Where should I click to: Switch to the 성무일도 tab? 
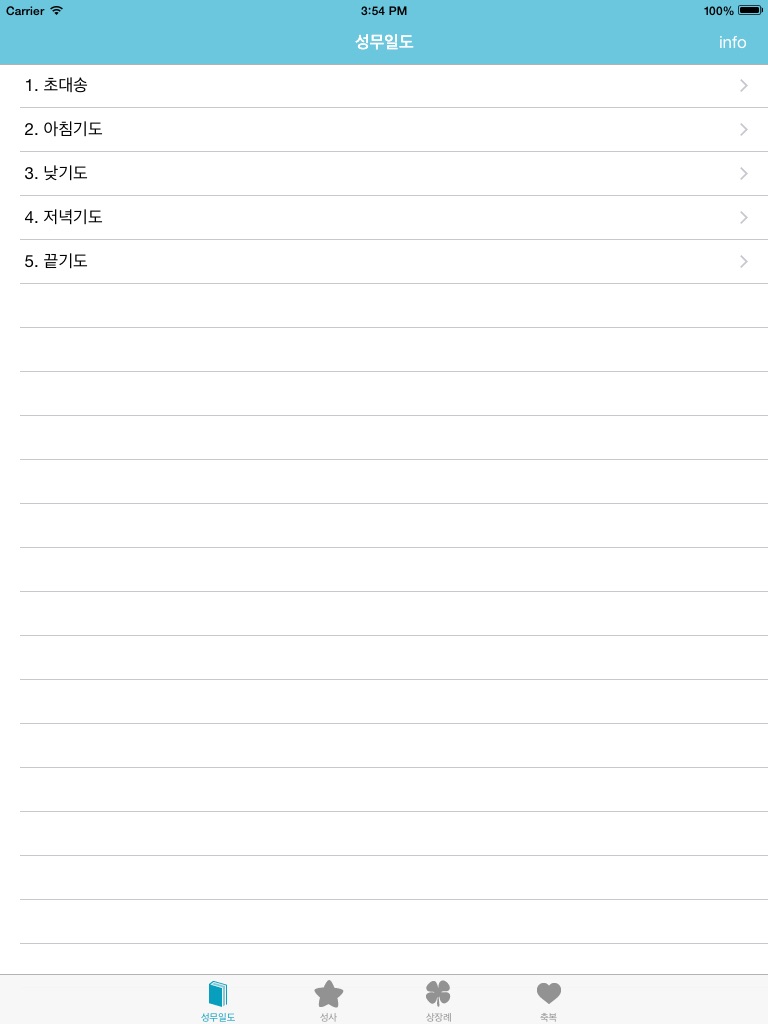(x=218, y=1000)
